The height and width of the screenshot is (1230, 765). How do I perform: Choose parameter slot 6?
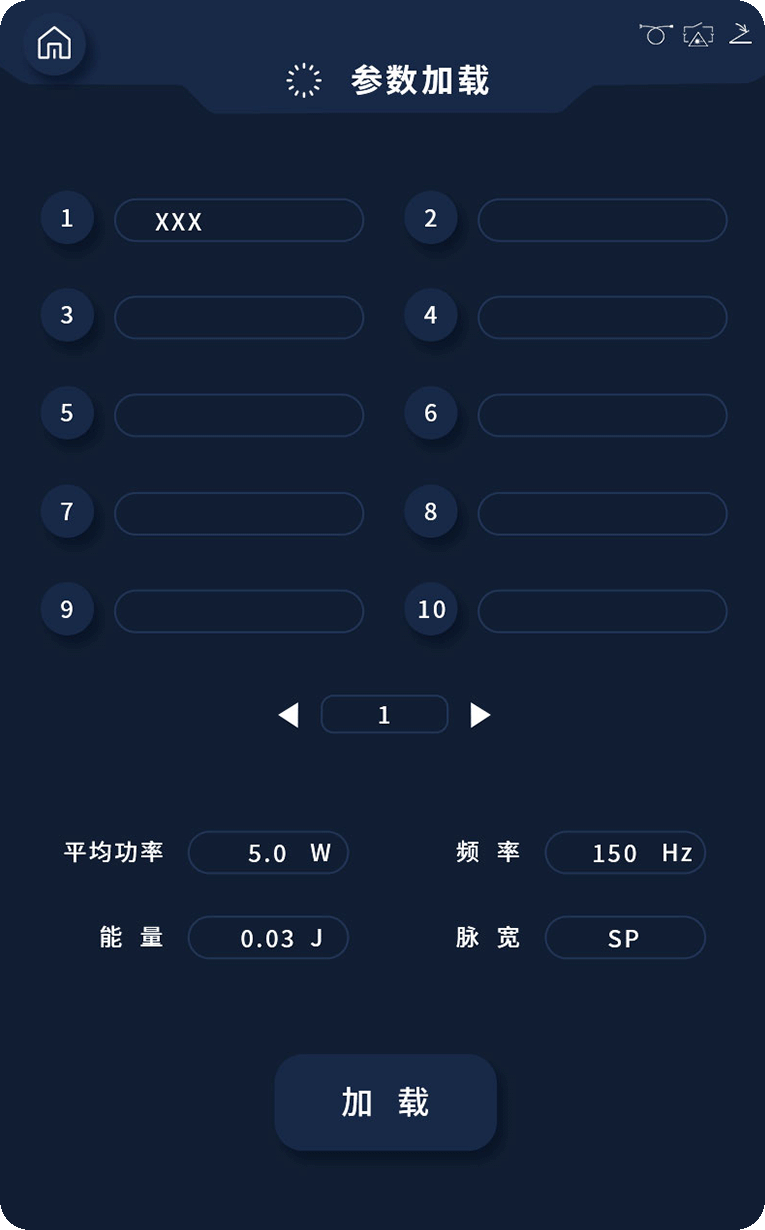(x=602, y=415)
